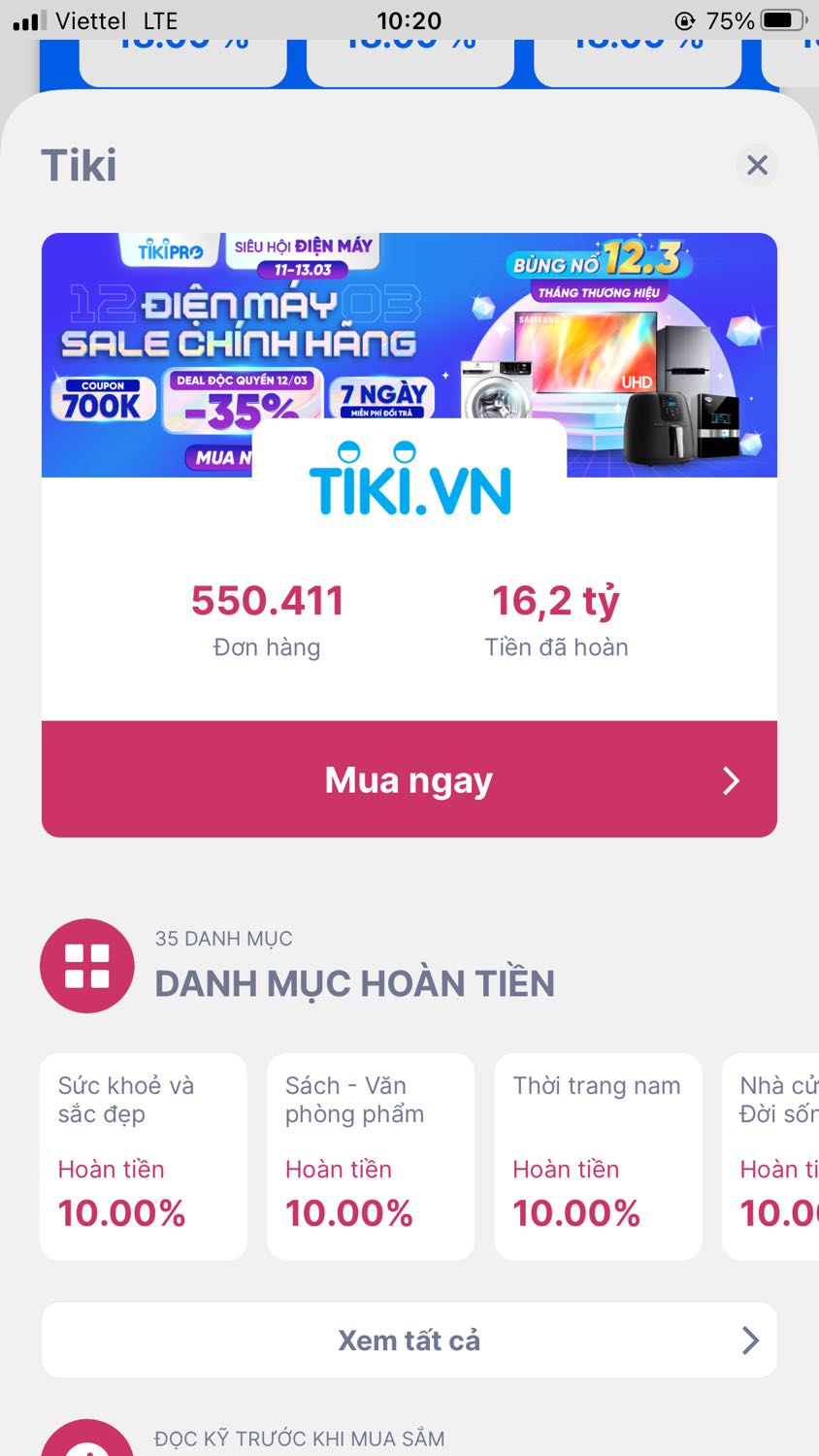Viewport: 819px width, 1456px height.
Task: Expand the Mua ngay chevron arrow
Action: click(x=732, y=779)
